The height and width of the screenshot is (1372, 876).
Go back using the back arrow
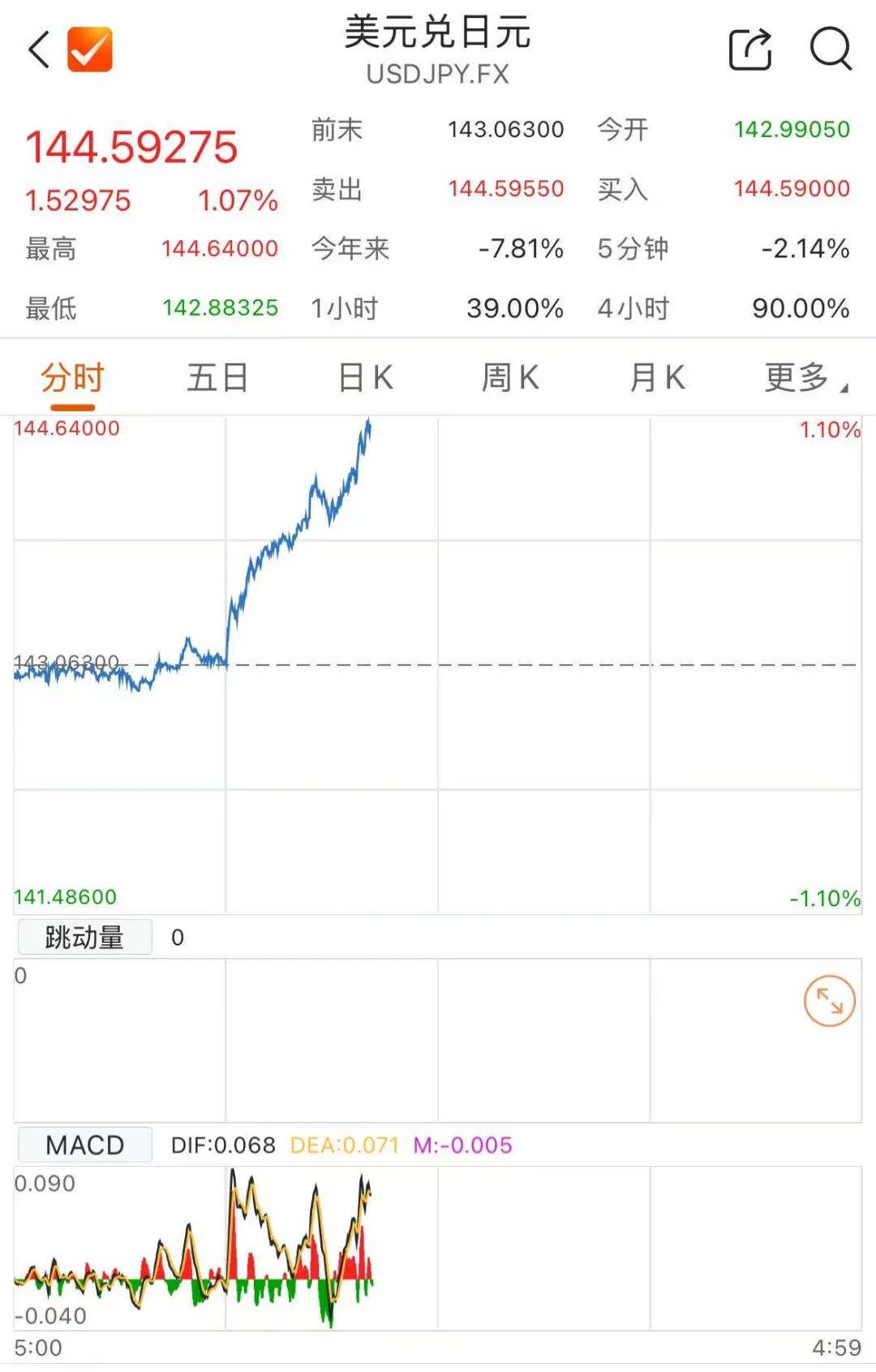pos(39,49)
